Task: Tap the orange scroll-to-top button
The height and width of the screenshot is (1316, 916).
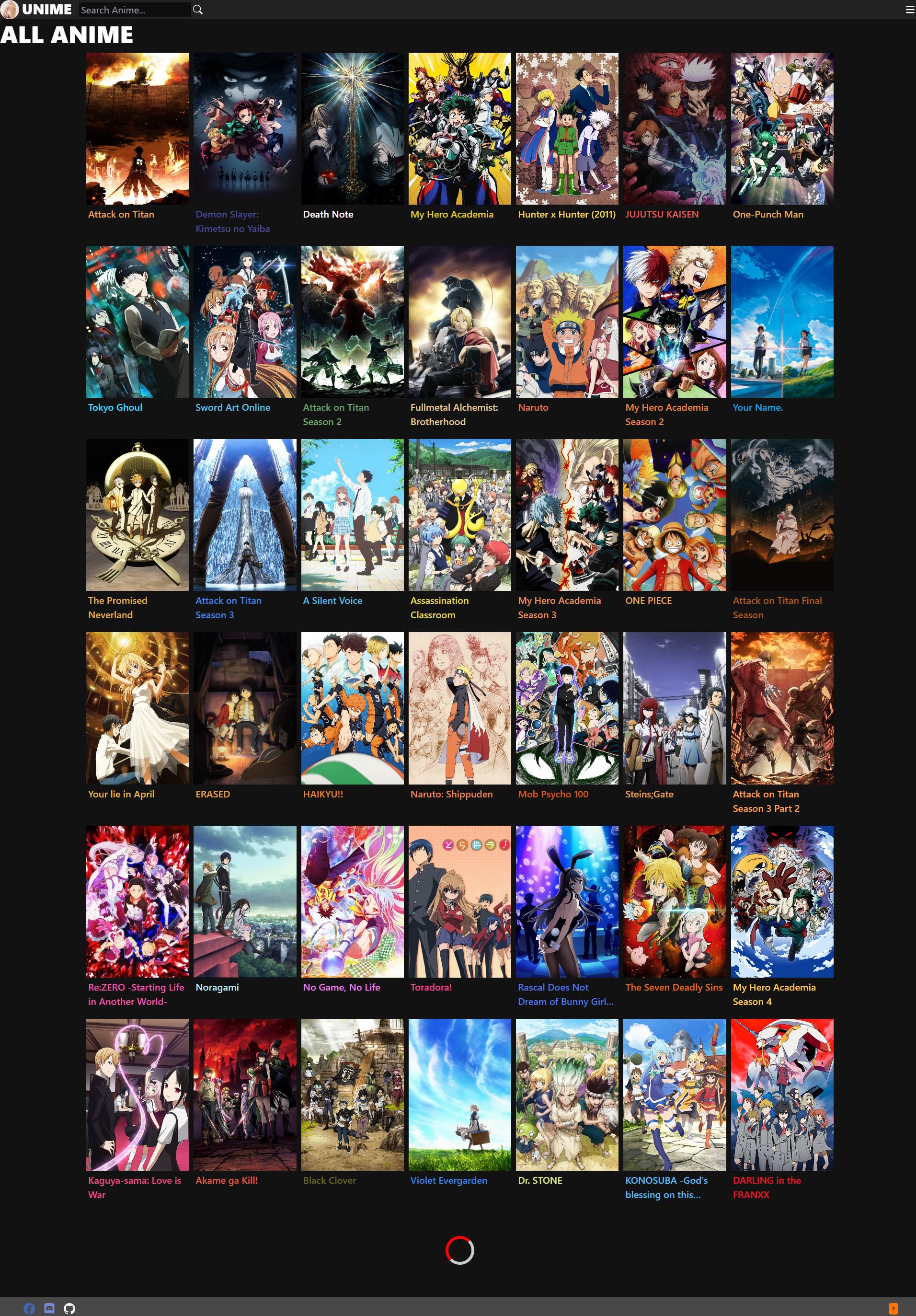Action: 893,1308
